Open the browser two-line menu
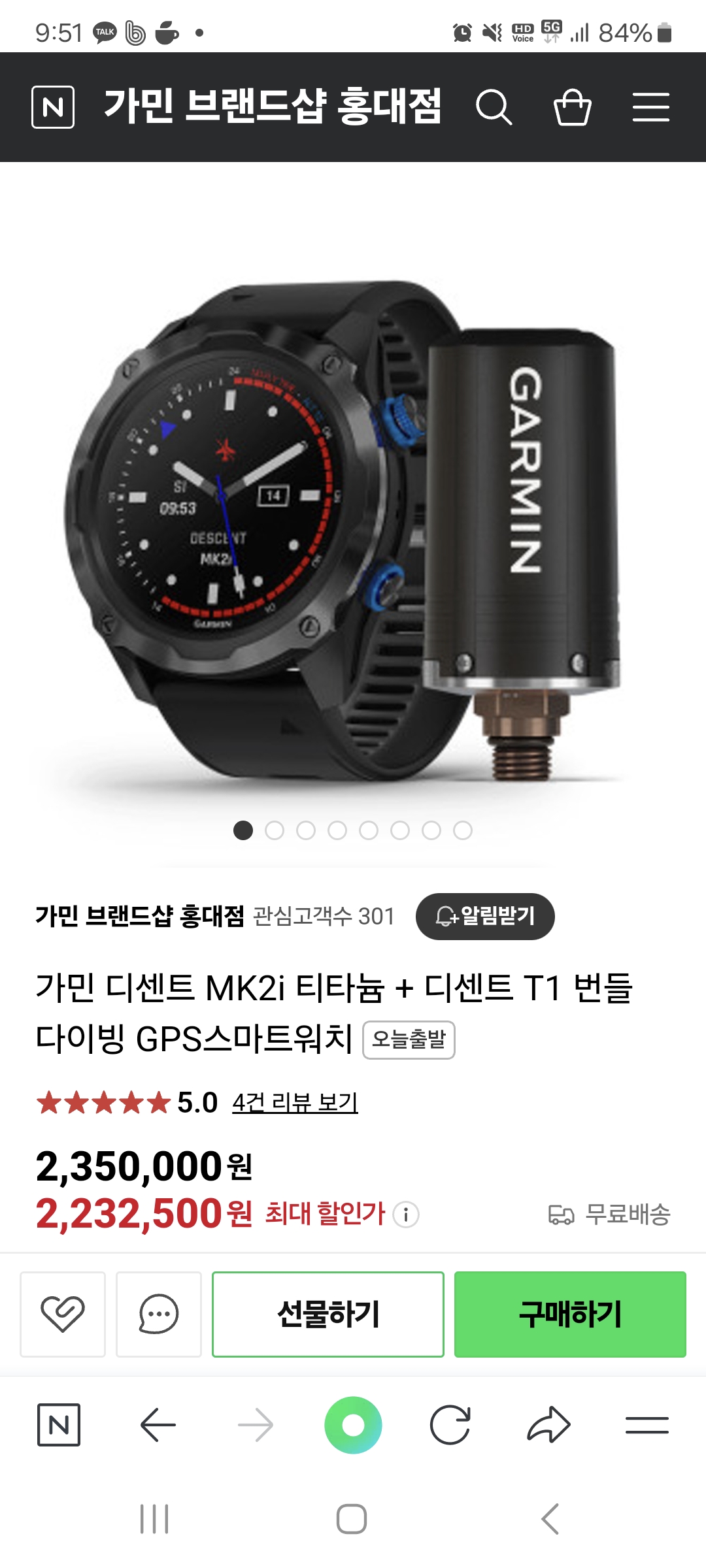 coord(647,1425)
